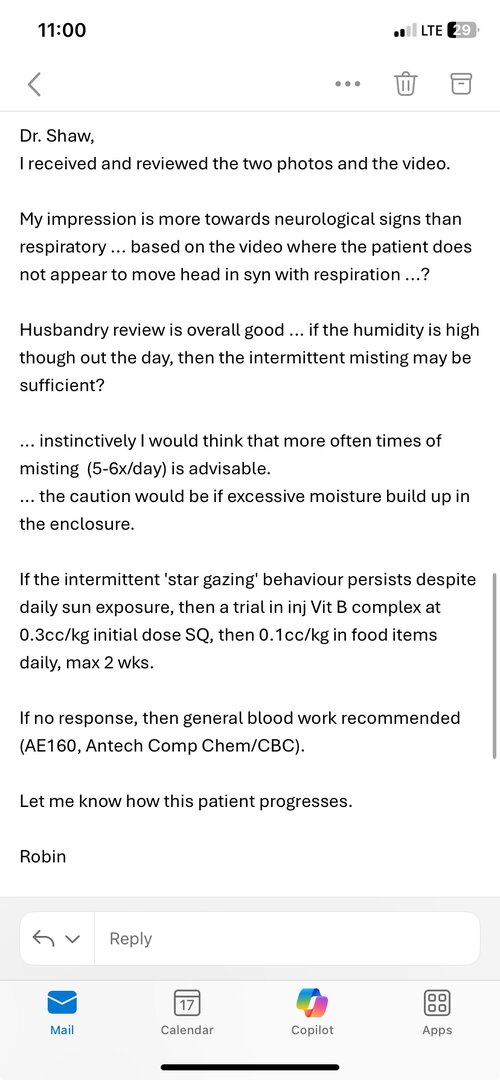Open the Calendar tab
This screenshot has width=500, height=1080.
[187, 1012]
